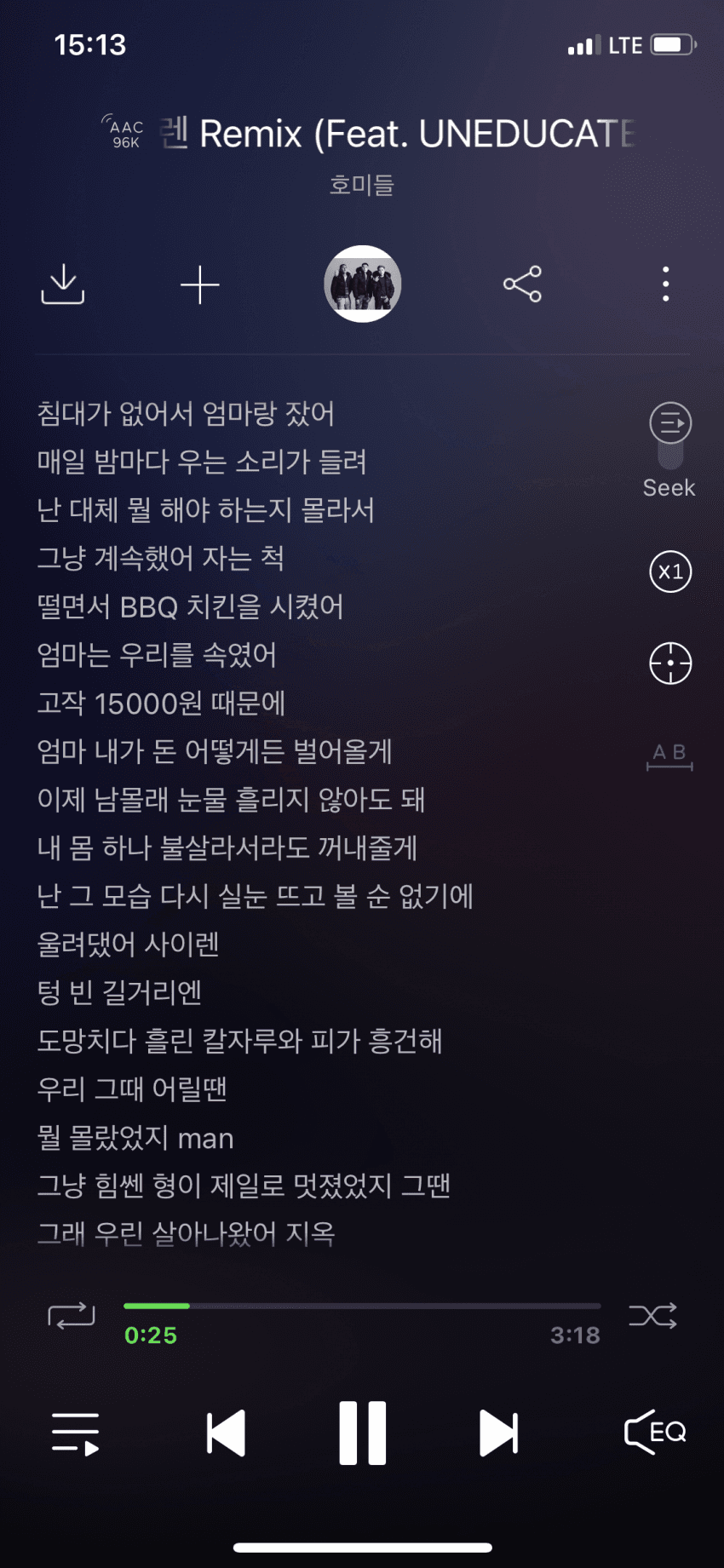This screenshot has height=1568, width=724.
Task: Skip to the previous track
Action: point(227,1433)
